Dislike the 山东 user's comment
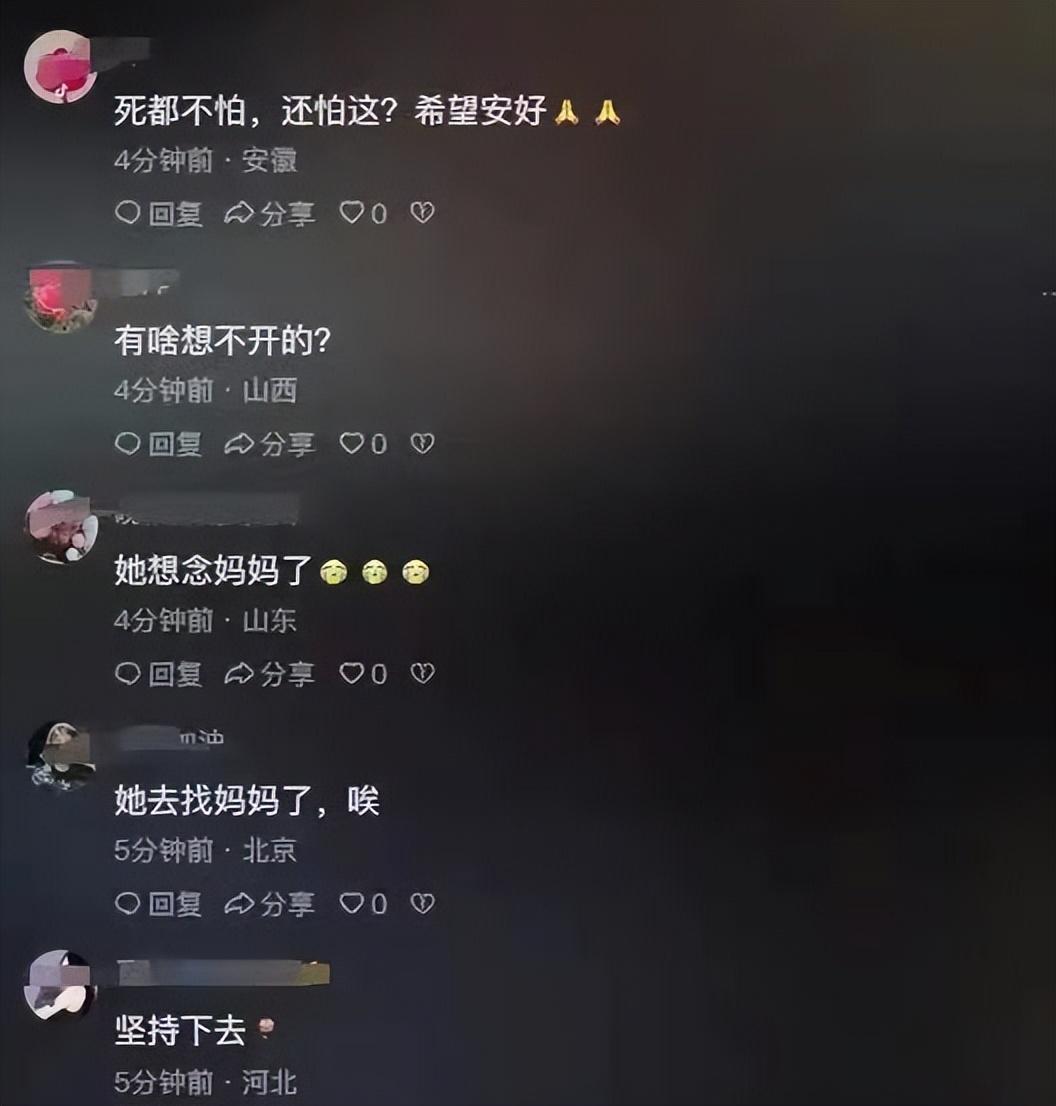Image resolution: width=1056 pixels, height=1106 pixels. coord(423,672)
